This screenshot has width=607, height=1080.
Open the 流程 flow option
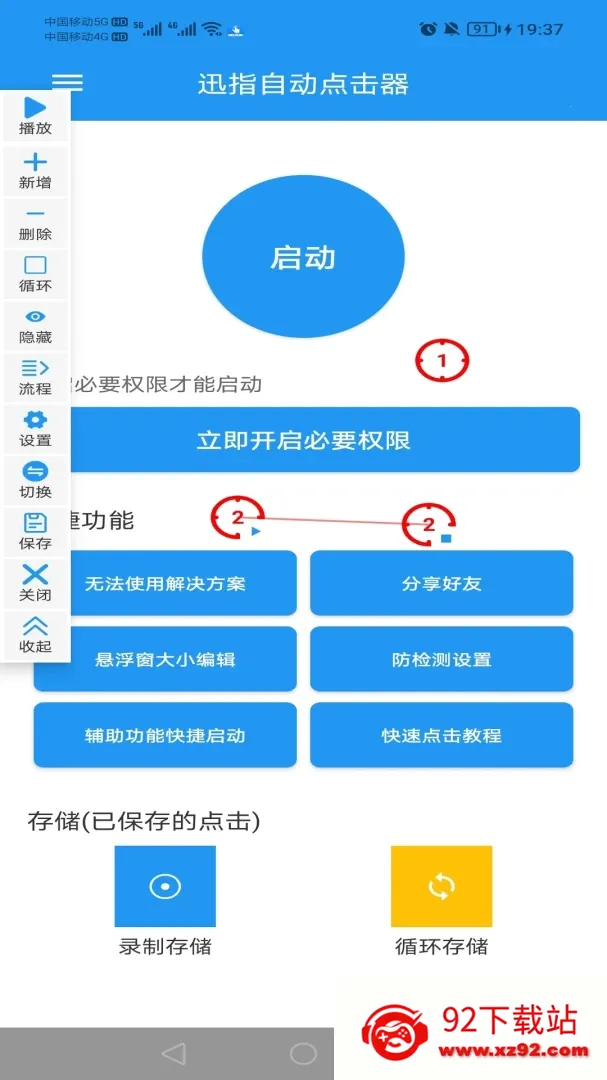pyautogui.click(x=35, y=378)
